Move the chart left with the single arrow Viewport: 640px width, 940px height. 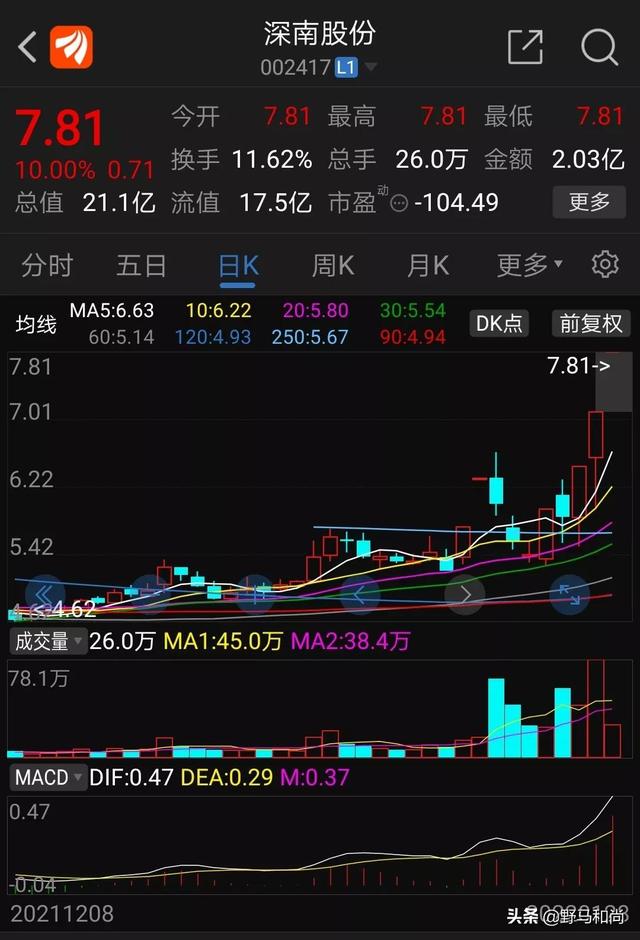359,595
